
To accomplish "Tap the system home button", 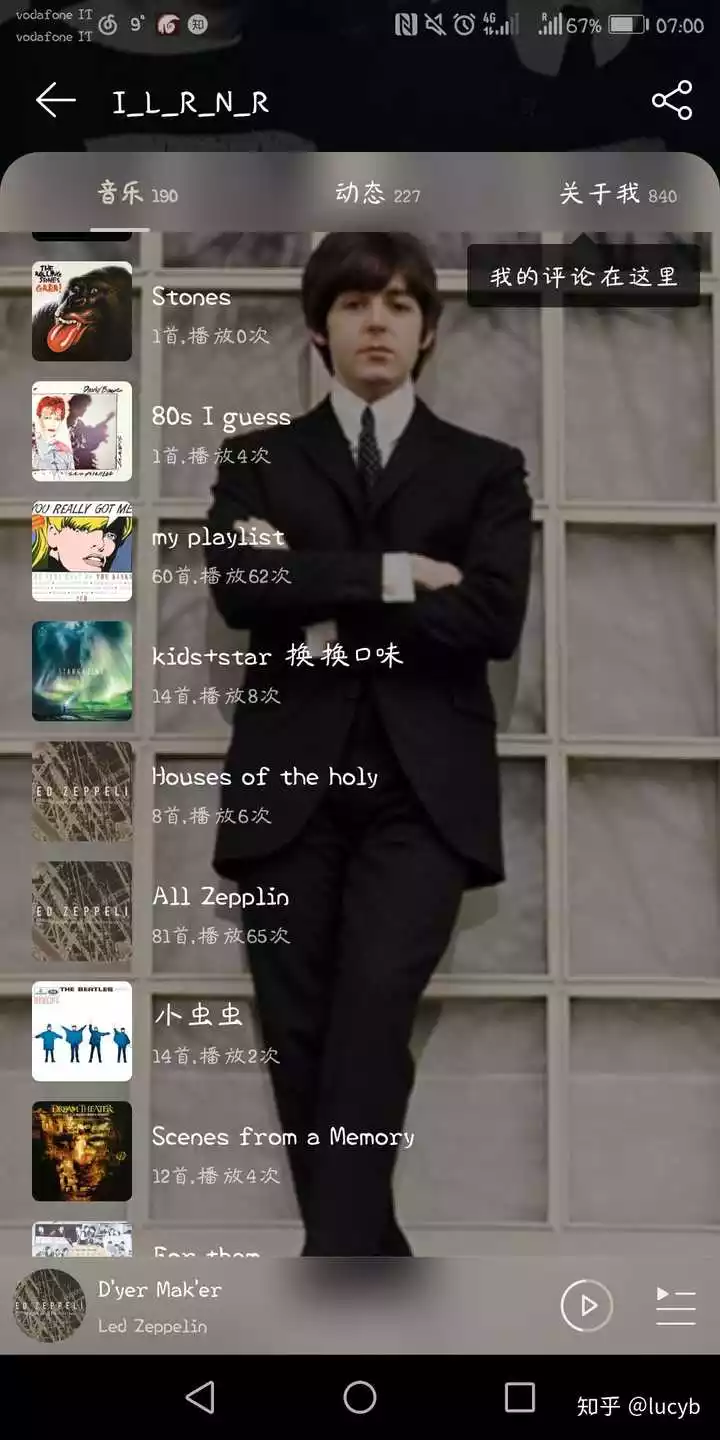I will coord(360,1397).
